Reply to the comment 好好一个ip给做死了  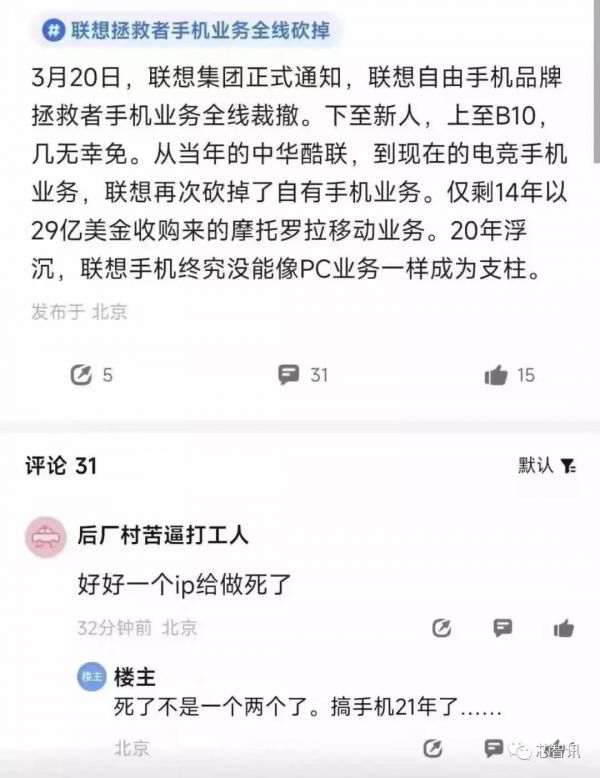[503, 628]
